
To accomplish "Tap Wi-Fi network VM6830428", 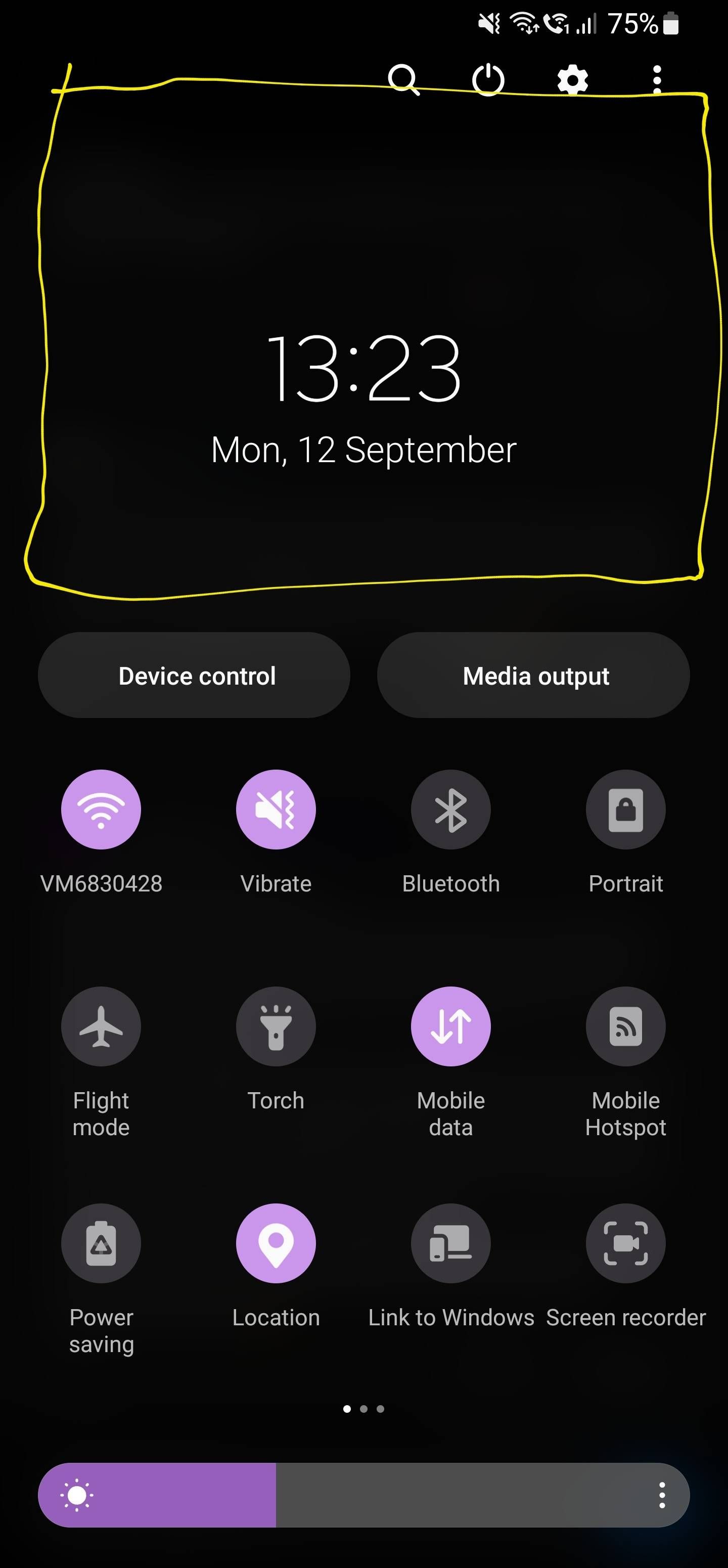I will click(101, 809).
